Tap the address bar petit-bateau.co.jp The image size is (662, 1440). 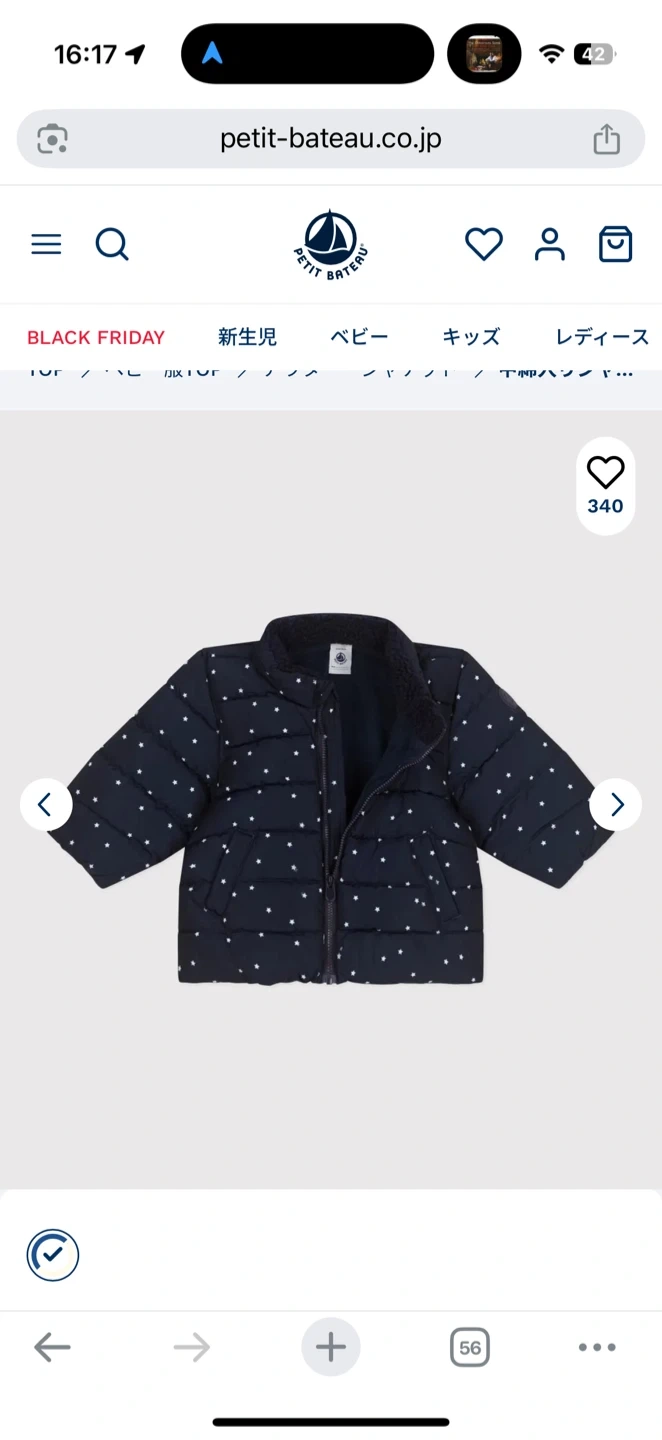click(330, 139)
